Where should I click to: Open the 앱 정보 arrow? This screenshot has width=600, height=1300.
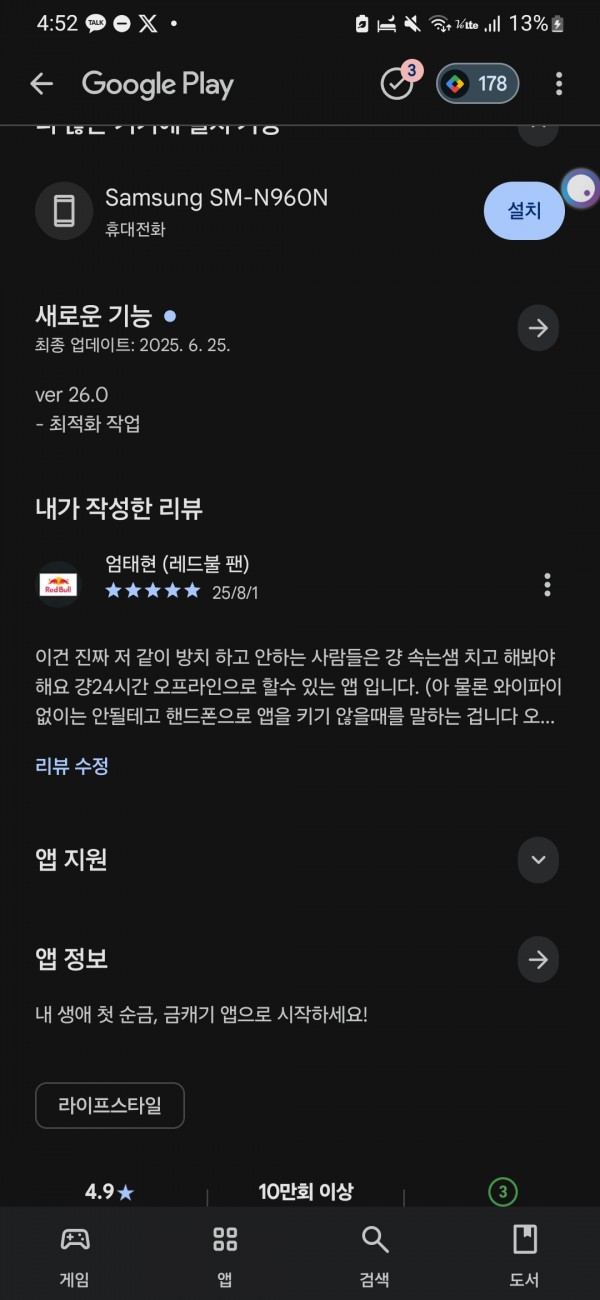coord(538,960)
